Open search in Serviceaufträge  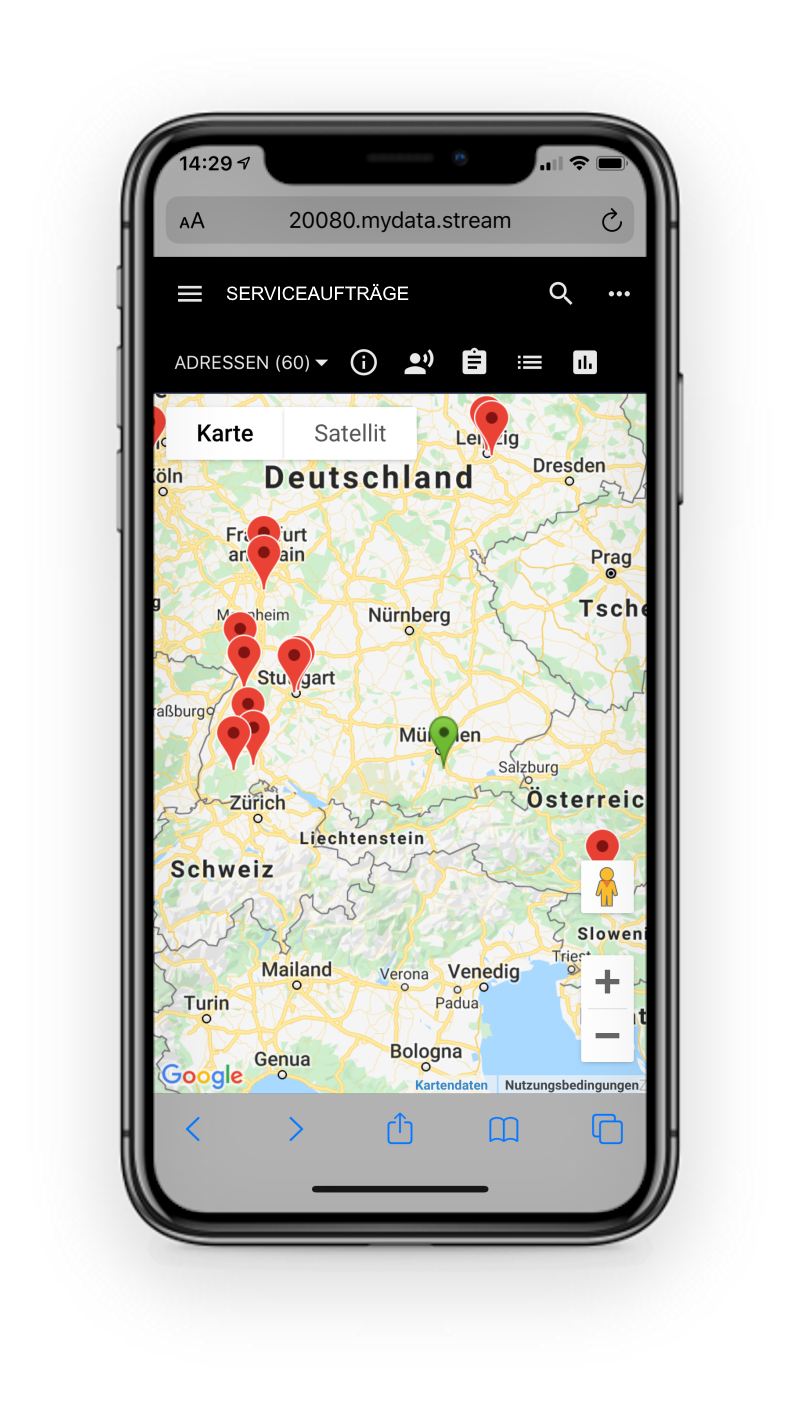(x=561, y=294)
